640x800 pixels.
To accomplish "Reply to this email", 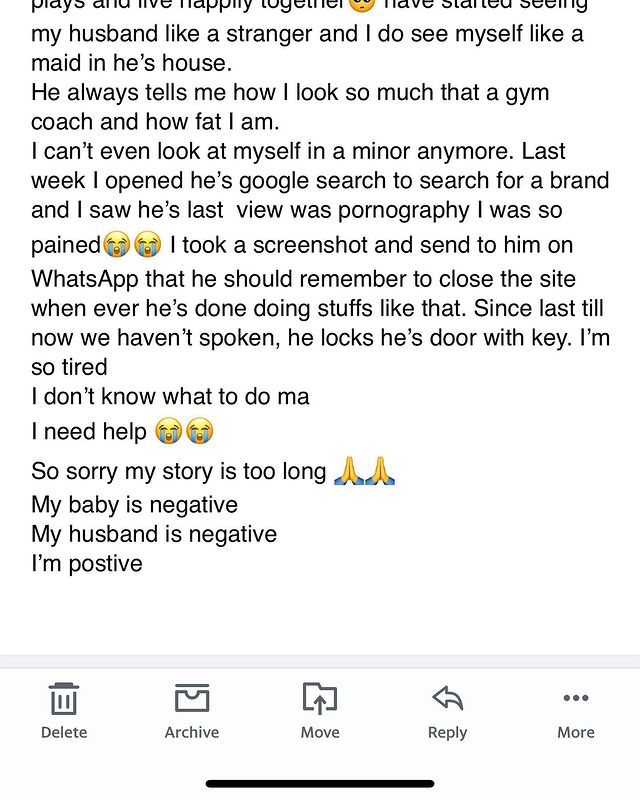I will [447, 710].
